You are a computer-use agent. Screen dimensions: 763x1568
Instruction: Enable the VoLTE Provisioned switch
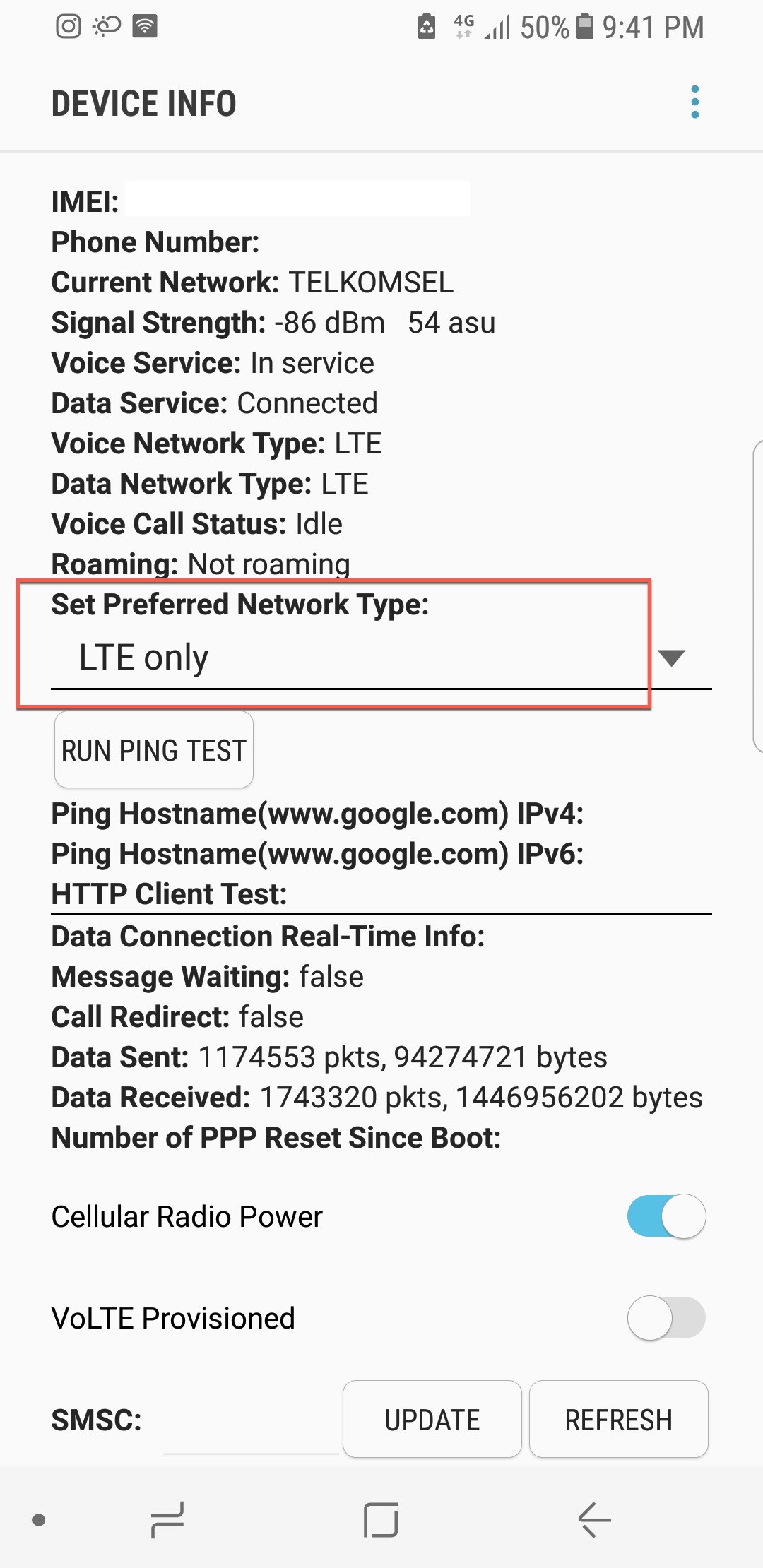pos(666,1318)
